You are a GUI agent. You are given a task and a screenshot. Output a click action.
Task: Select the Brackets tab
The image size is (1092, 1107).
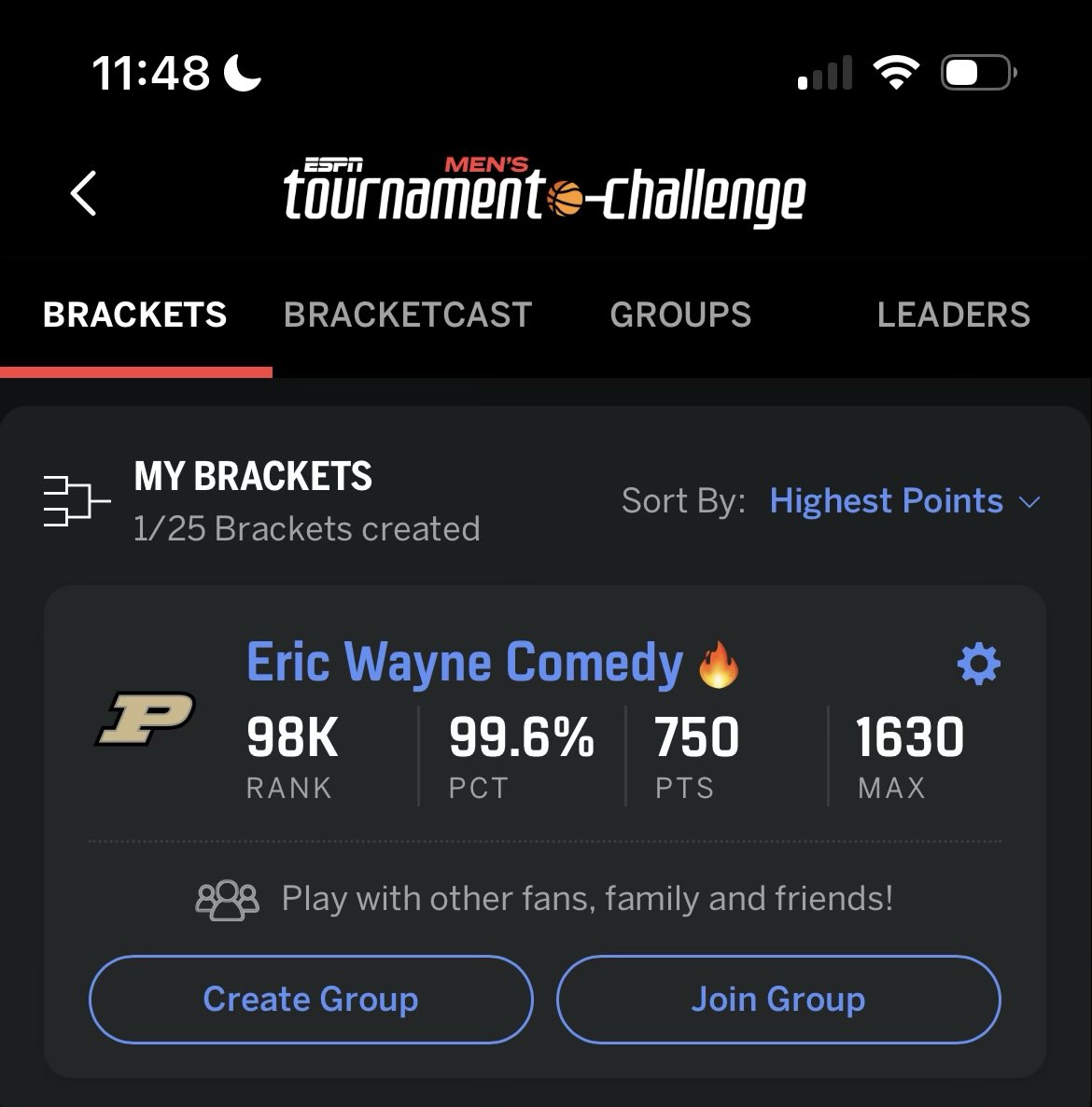click(x=135, y=315)
